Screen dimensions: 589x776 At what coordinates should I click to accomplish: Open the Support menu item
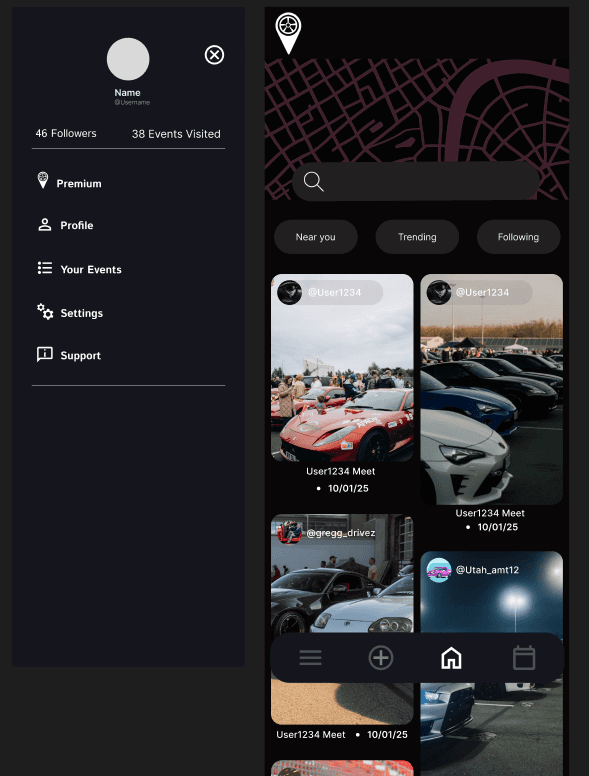pos(69,355)
